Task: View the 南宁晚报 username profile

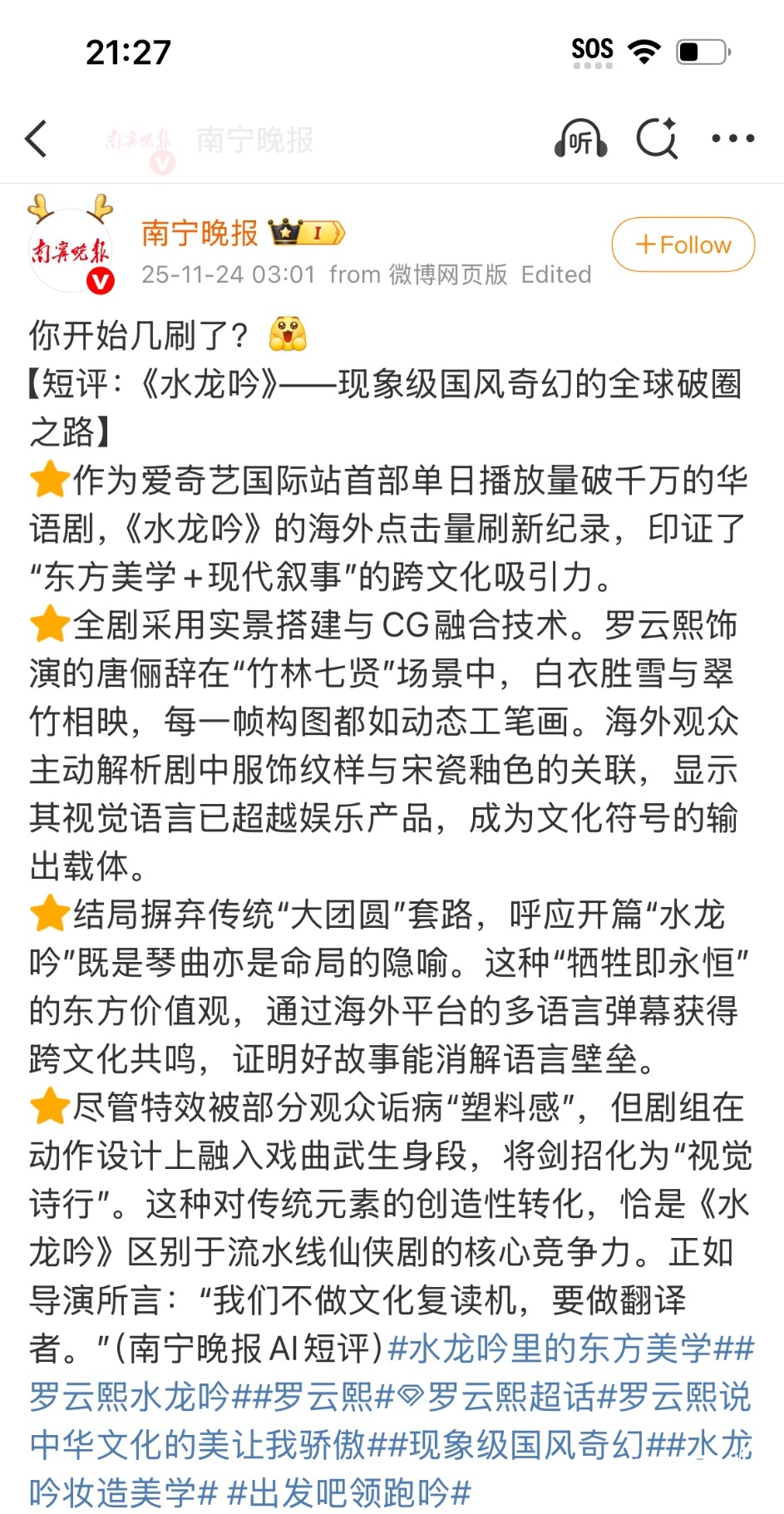Action: click(x=200, y=234)
